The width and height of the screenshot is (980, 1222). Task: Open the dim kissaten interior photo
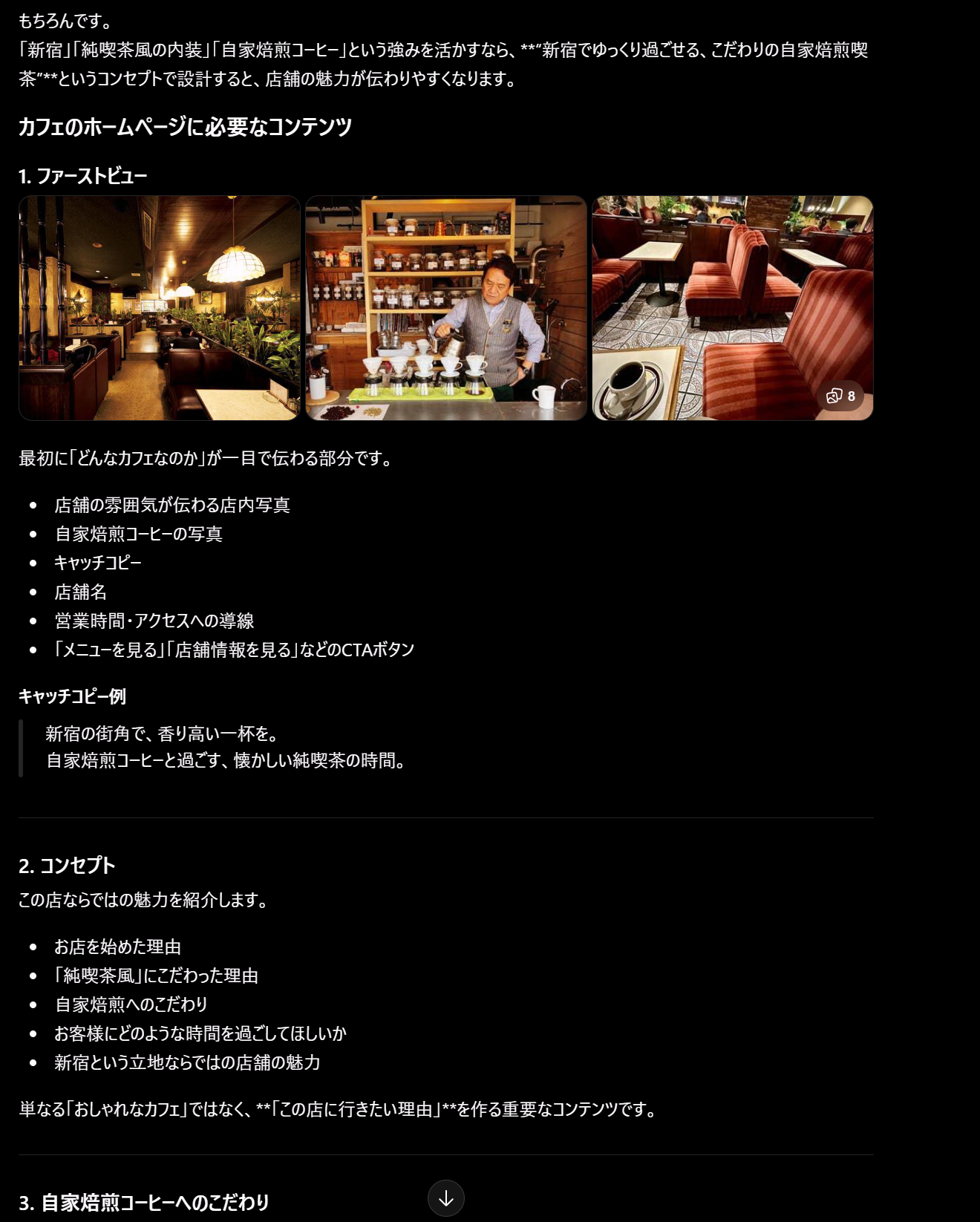click(x=160, y=308)
